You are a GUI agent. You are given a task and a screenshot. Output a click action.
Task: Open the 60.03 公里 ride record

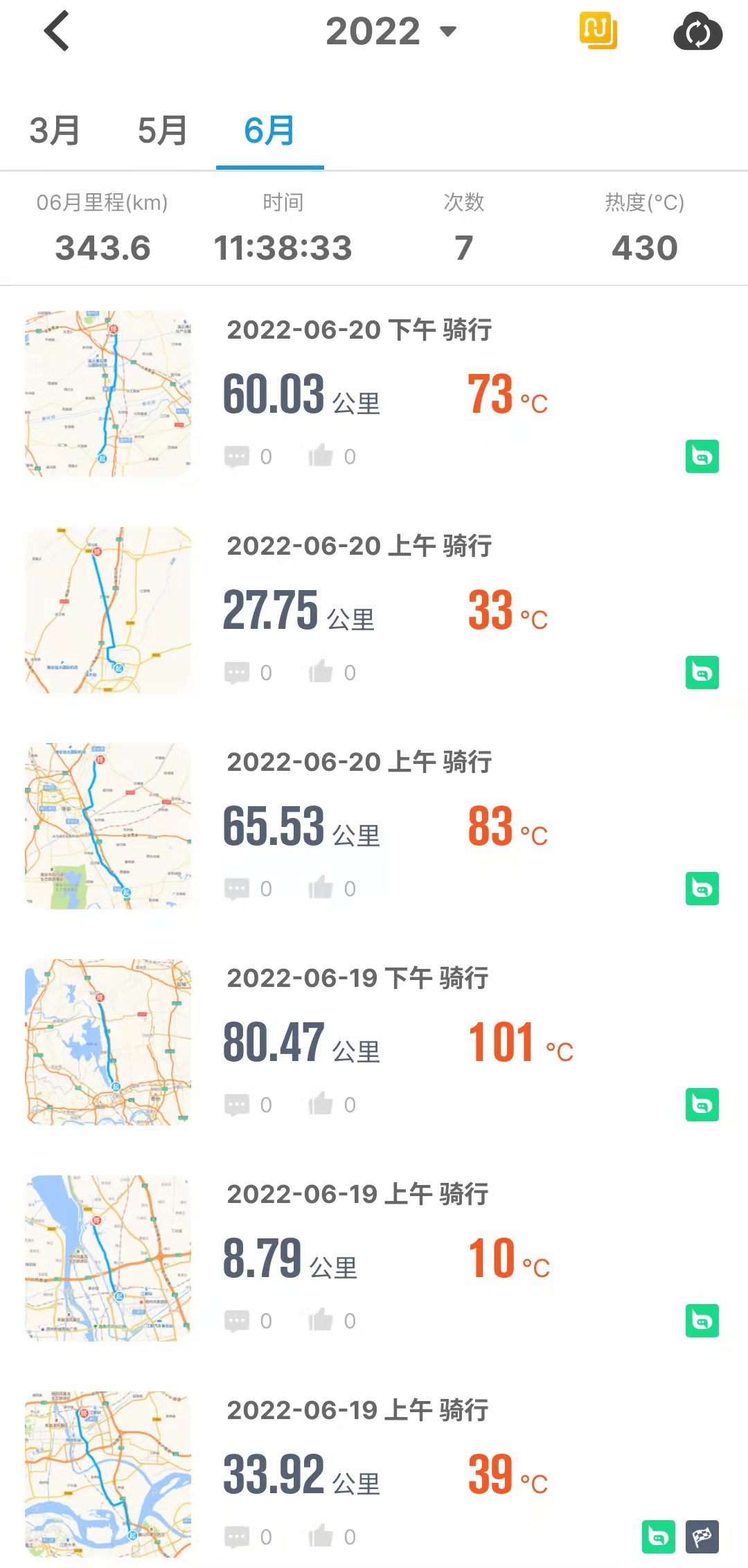(x=374, y=393)
